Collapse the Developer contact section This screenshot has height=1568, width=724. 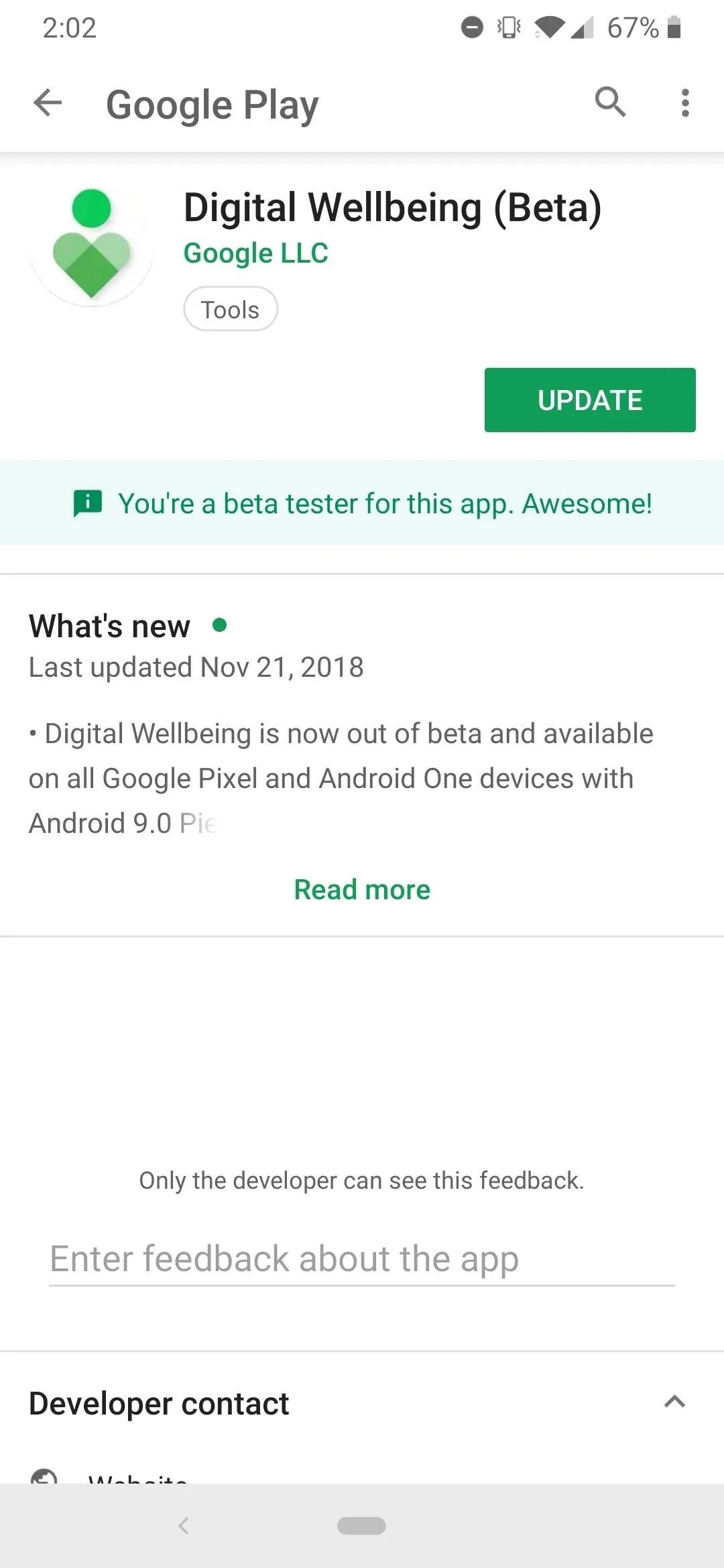(x=674, y=1401)
